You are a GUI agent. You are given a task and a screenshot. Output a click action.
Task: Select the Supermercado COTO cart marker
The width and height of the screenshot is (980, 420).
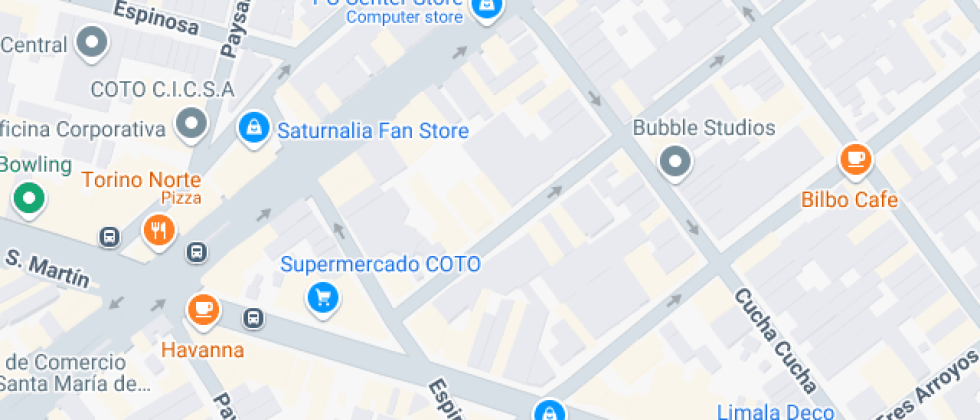click(322, 296)
